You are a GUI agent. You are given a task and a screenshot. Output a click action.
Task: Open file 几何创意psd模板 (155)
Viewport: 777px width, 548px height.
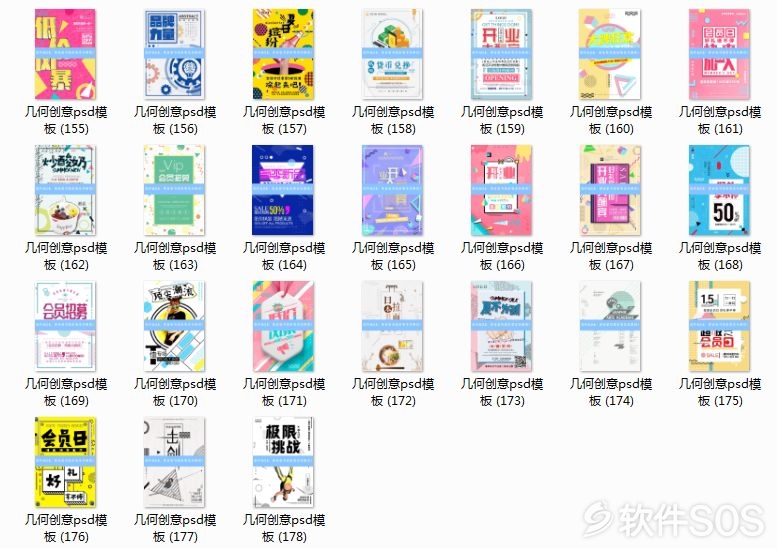[x=65, y=55]
